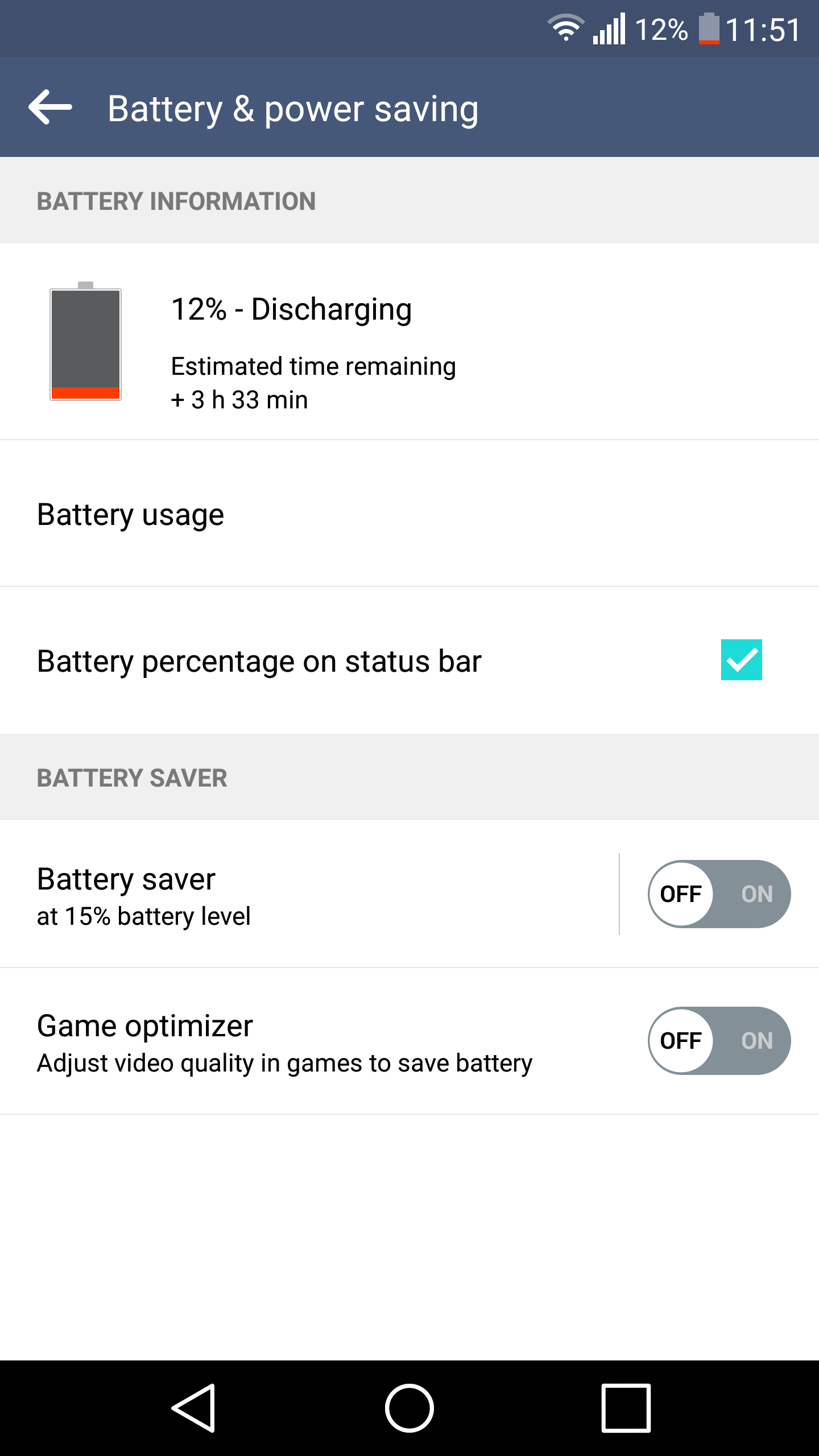
Task: Uncheck Battery percentage on status bar
Action: pyautogui.click(x=741, y=660)
